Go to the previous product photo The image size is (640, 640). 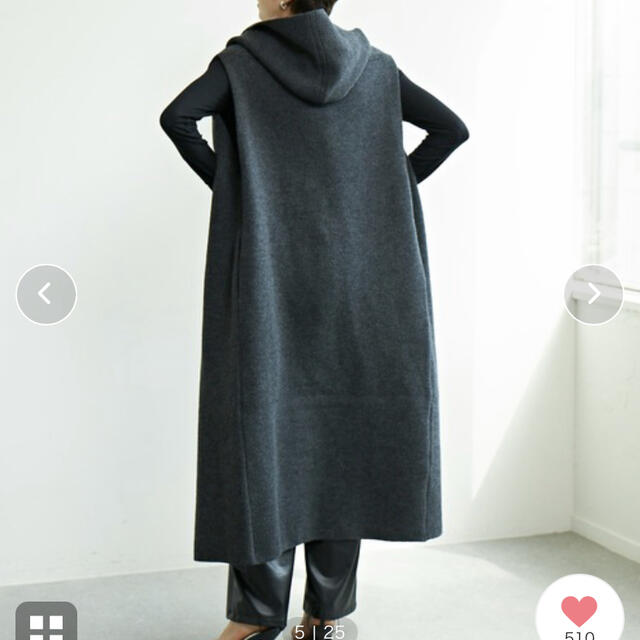click(x=46, y=294)
